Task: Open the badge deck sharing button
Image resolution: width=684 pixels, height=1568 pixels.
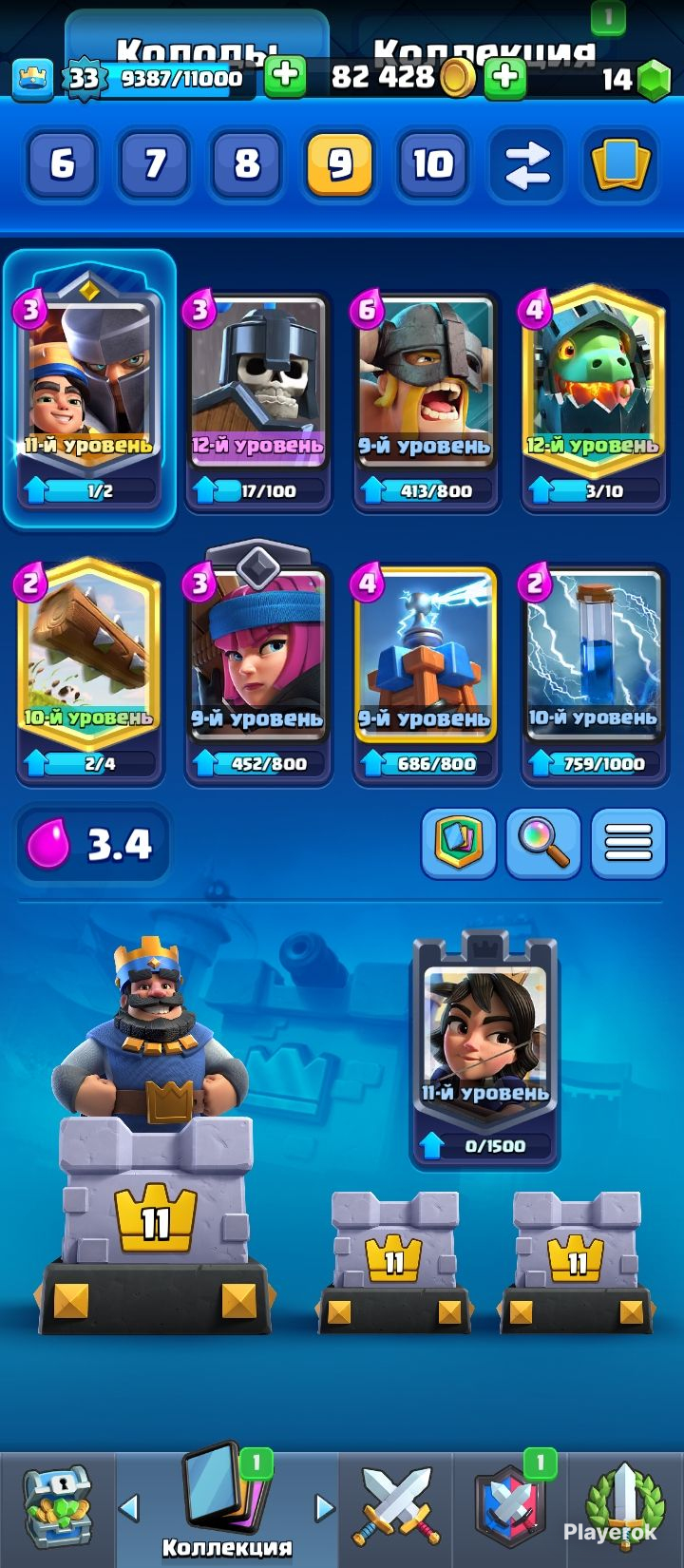Action: (x=459, y=842)
